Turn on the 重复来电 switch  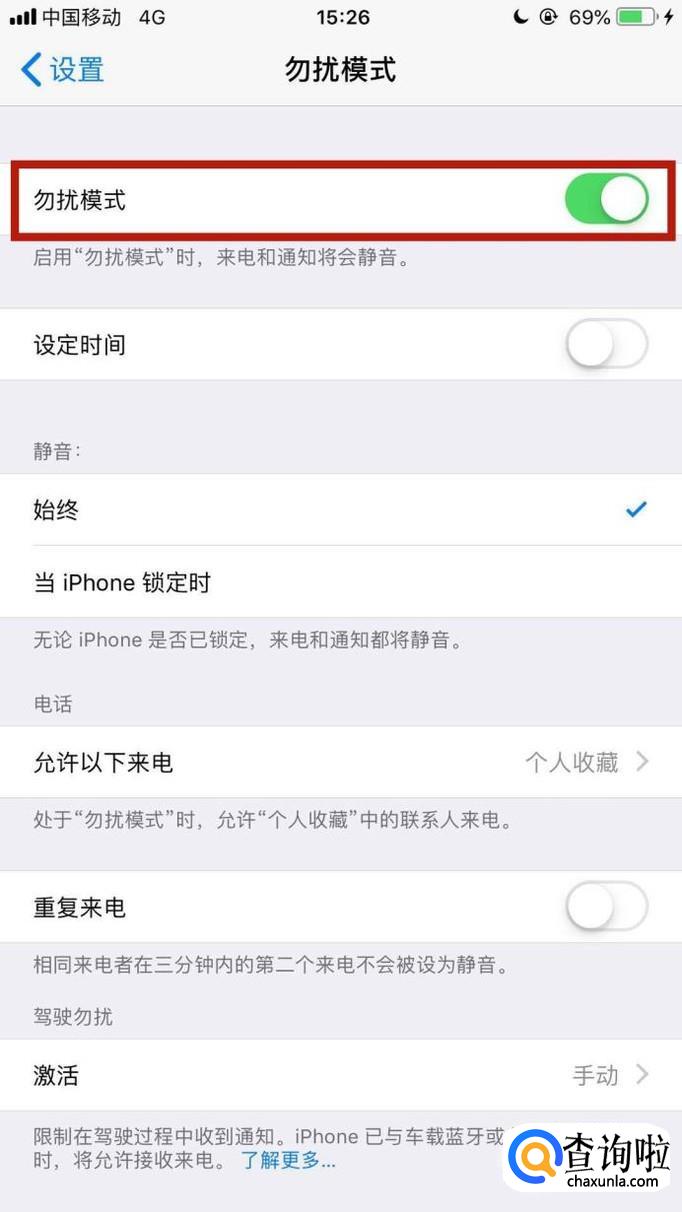pyautogui.click(x=606, y=907)
